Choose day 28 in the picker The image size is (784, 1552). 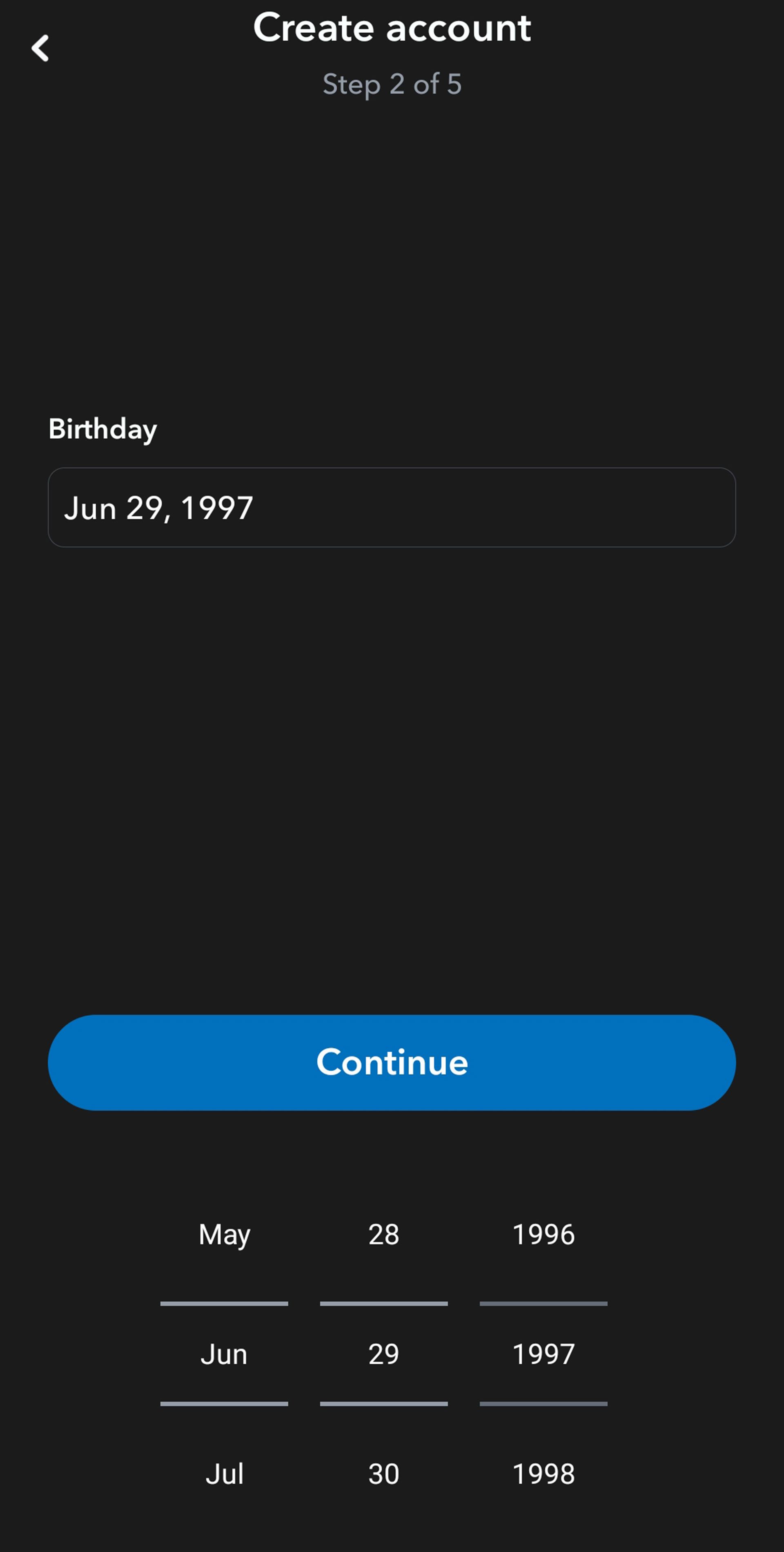point(383,1234)
